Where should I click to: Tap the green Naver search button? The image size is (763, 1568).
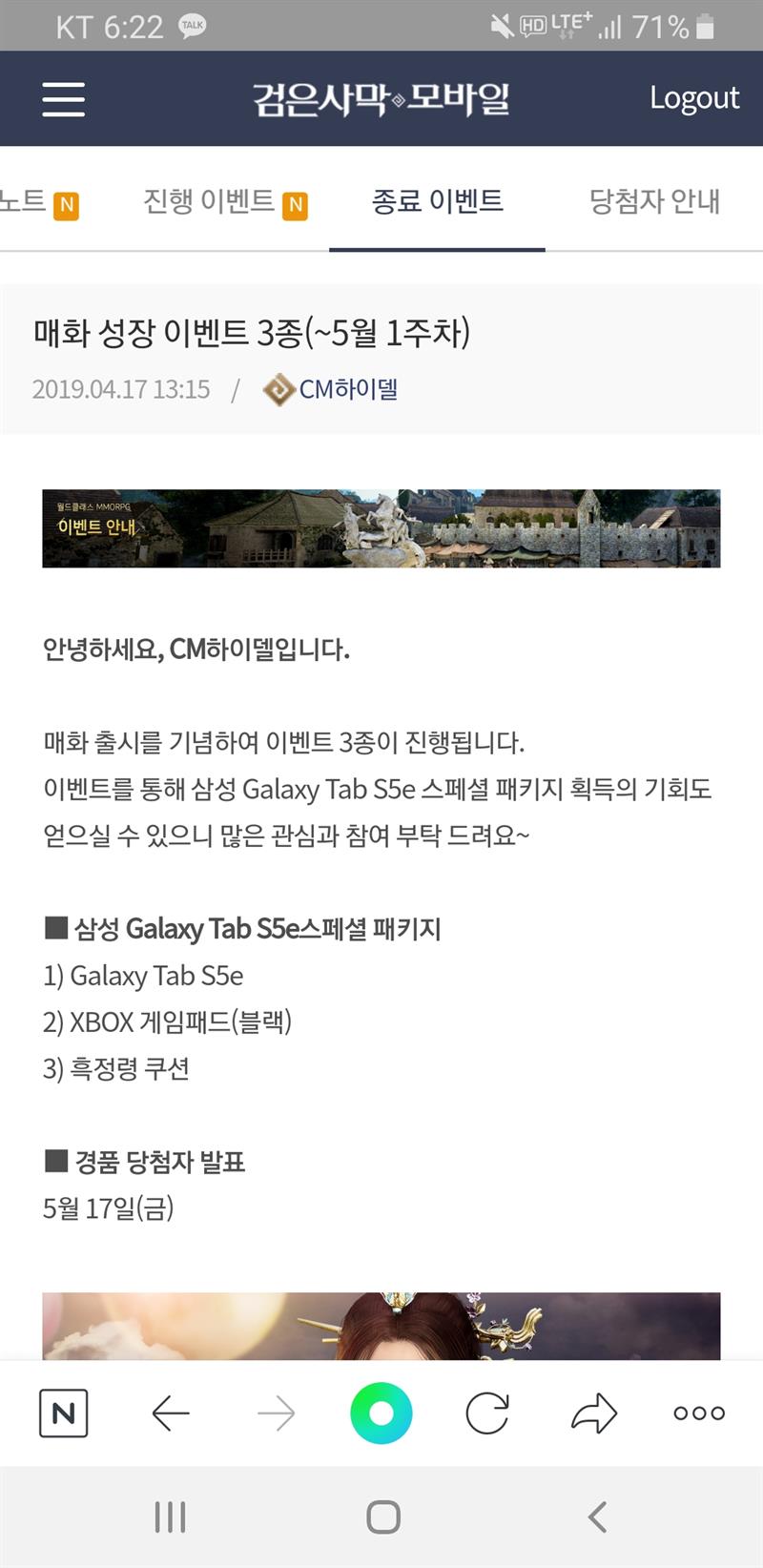381,1413
